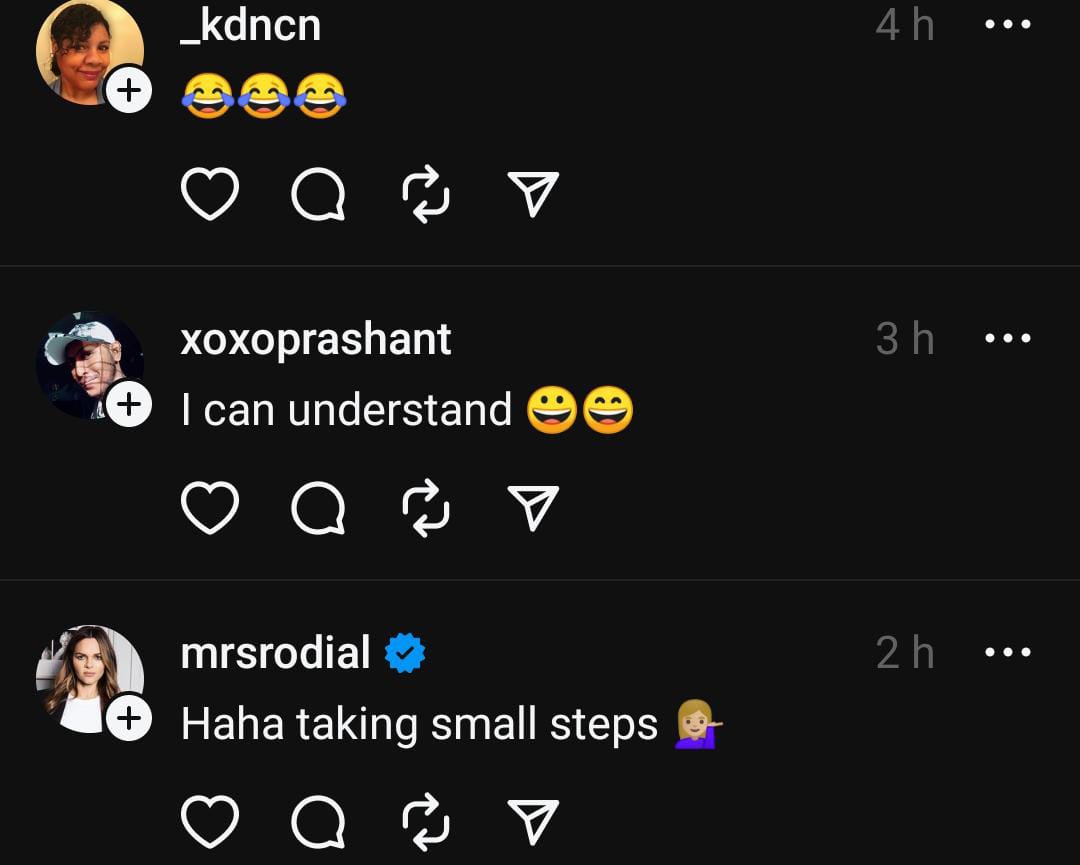Screen dimensions: 1080x865
Task: Open more options for _kdncn's reply
Action: [1007, 25]
